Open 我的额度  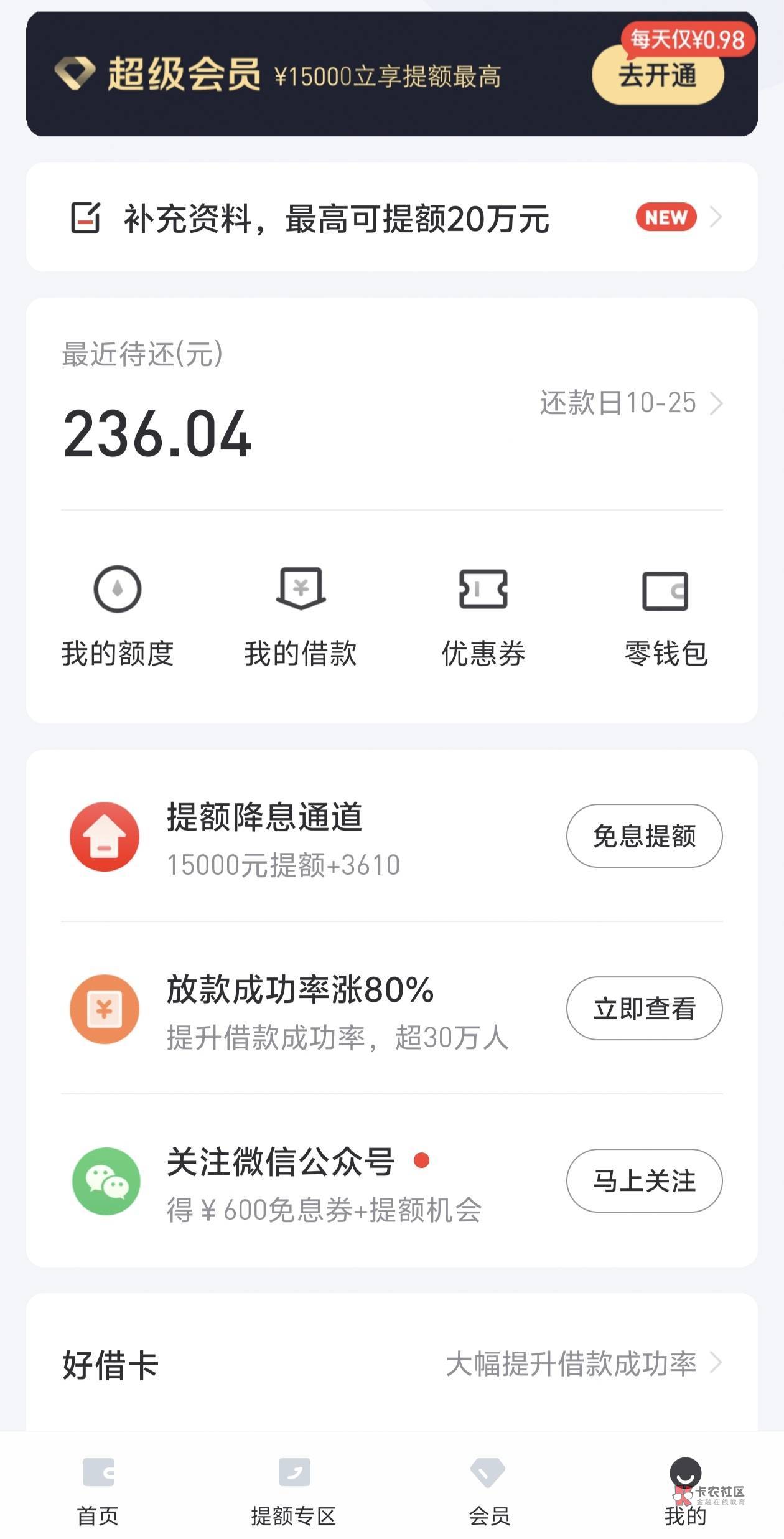pyautogui.click(x=118, y=616)
